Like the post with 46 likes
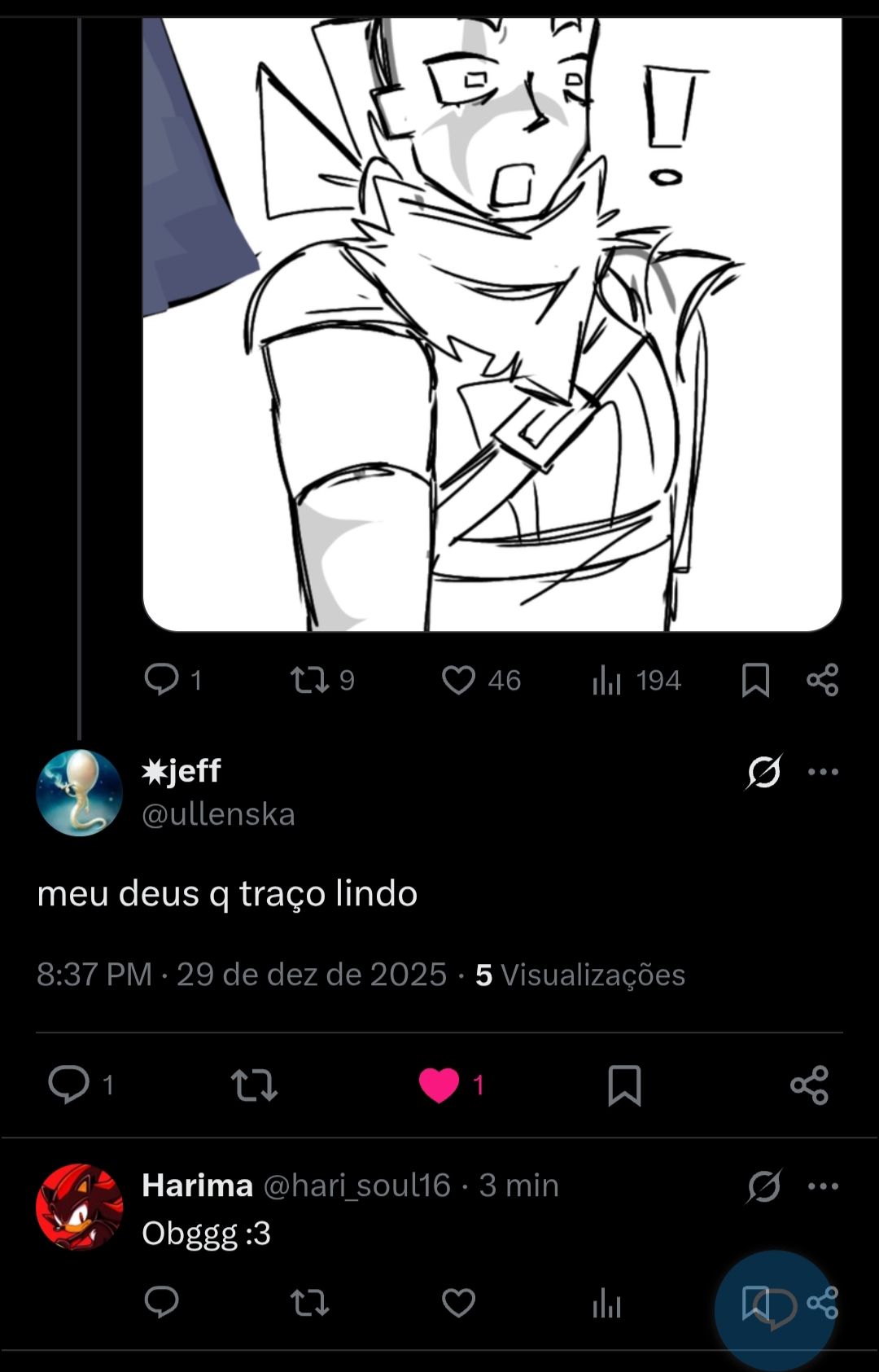The image size is (879, 1372). 458,680
